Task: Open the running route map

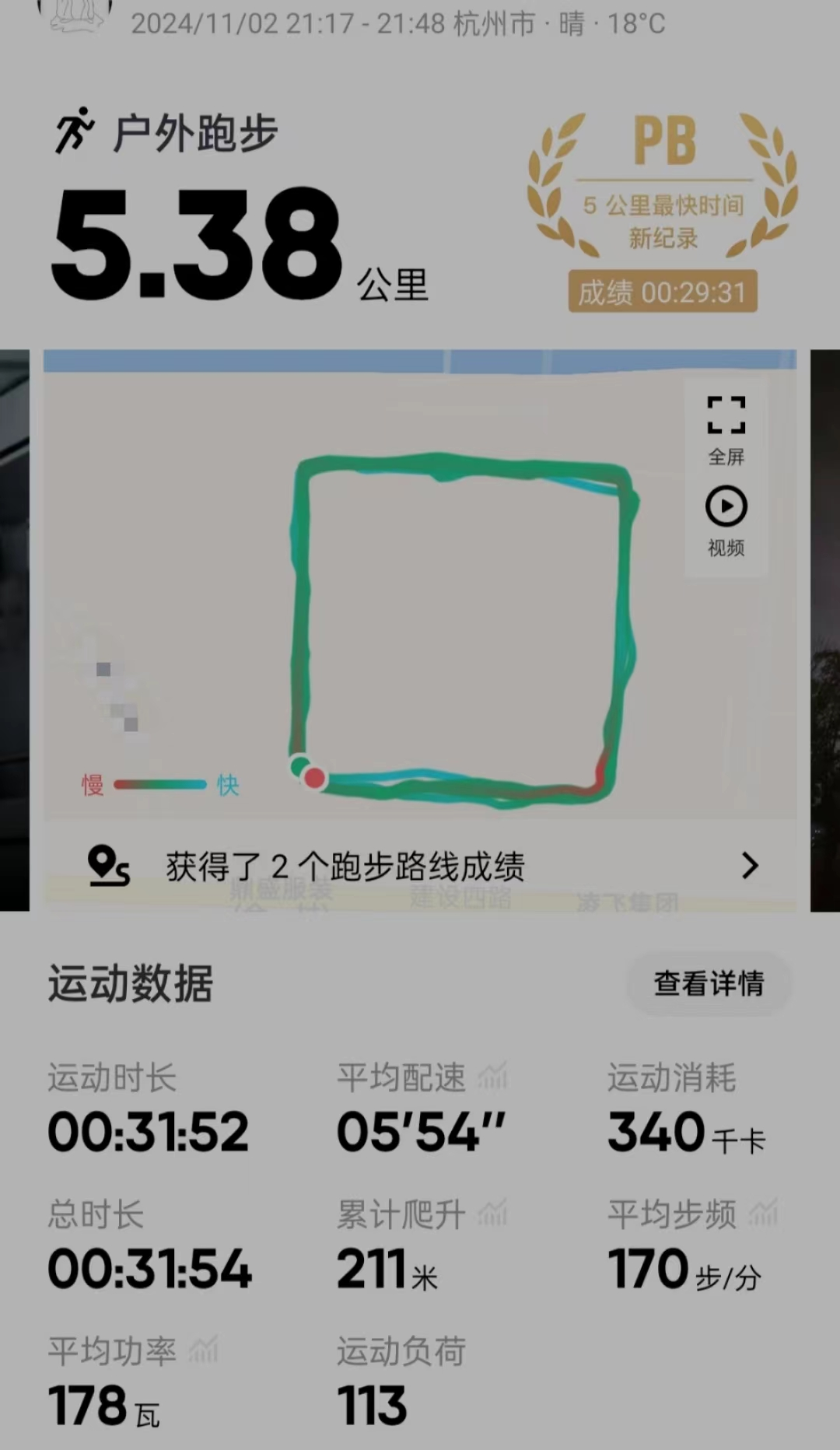Action: click(x=459, y=622)
